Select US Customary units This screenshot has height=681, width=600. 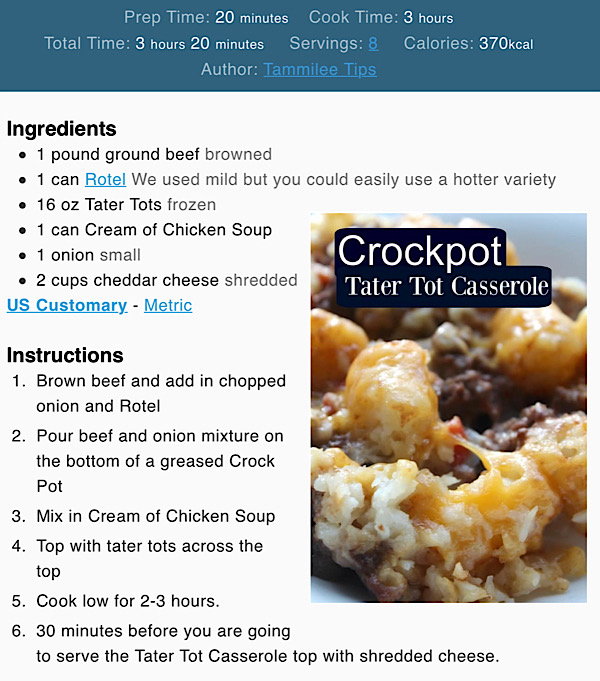click(x=66, y=305)
